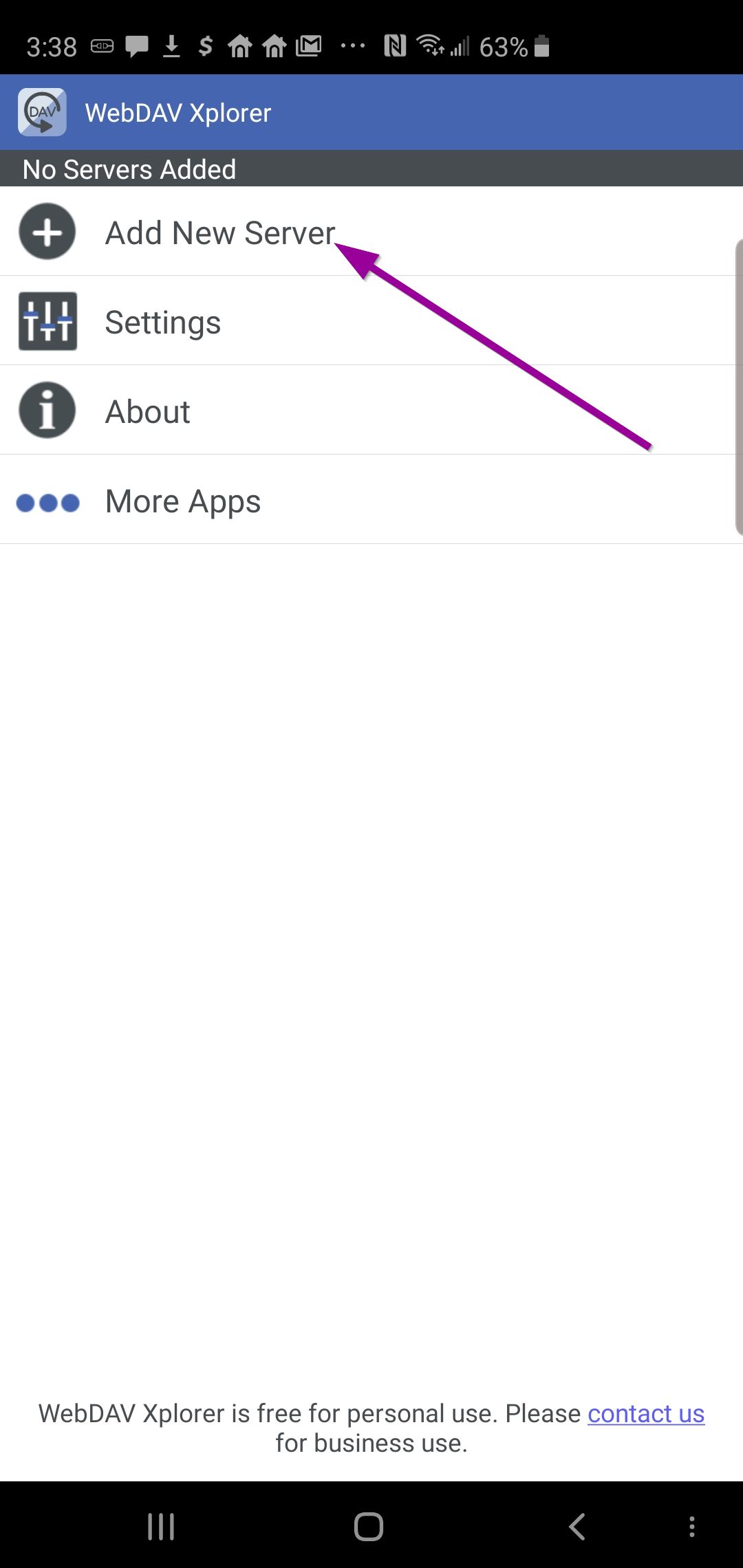Screen dimensions: 743x1568
Task: Go back using the system back button
Action: (577, 1527)
